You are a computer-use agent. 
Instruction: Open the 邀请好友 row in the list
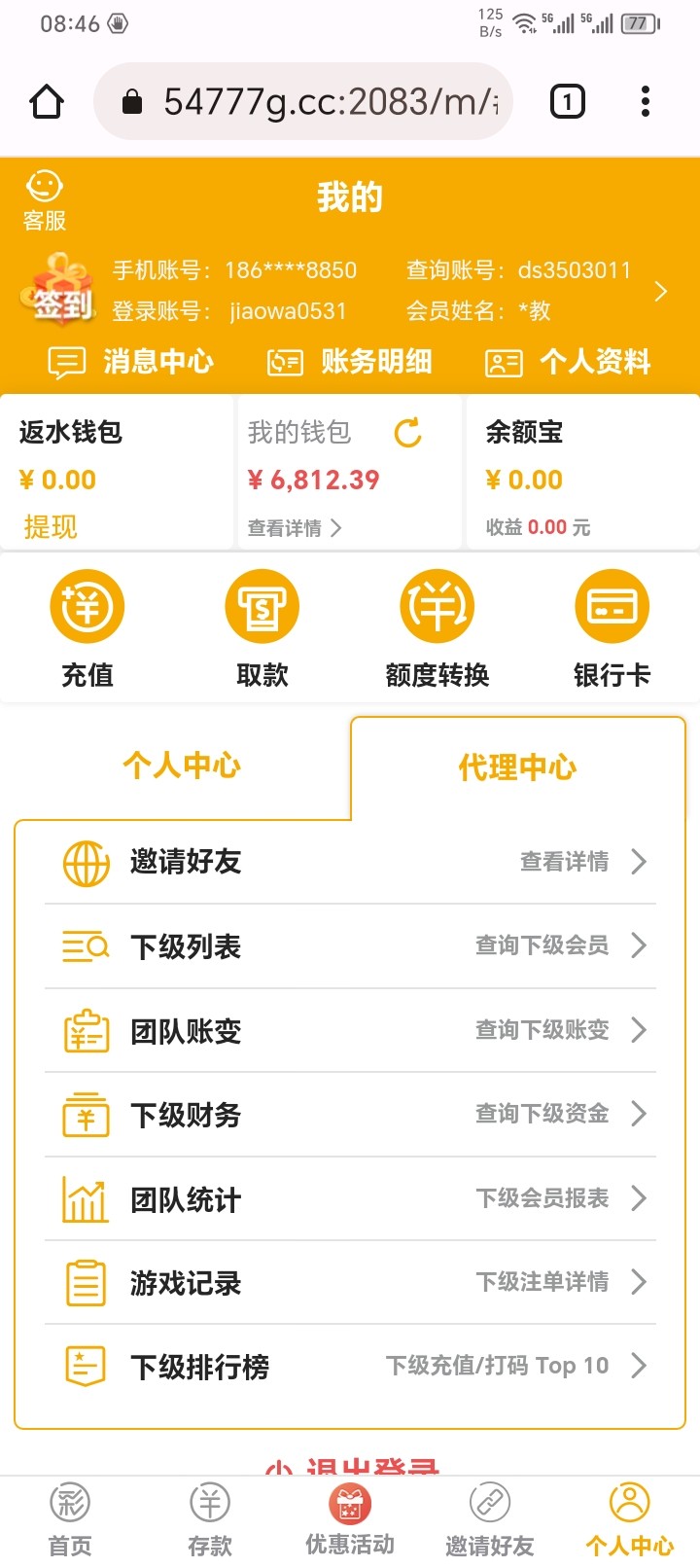pyautogui.click(x=350, y=862)
